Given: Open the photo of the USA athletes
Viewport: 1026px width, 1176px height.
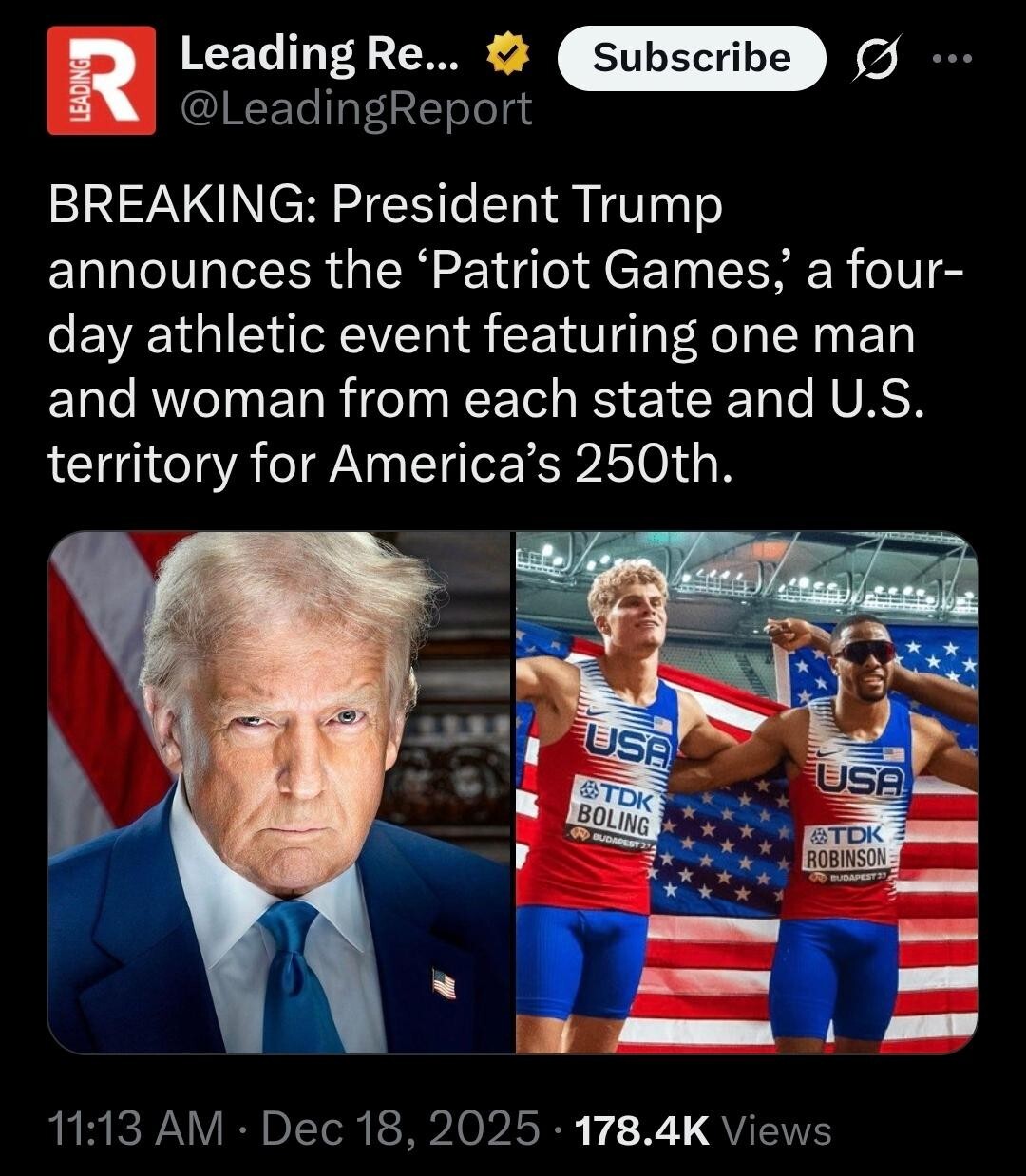Looking at the screenshot, I should click(747, 792).
